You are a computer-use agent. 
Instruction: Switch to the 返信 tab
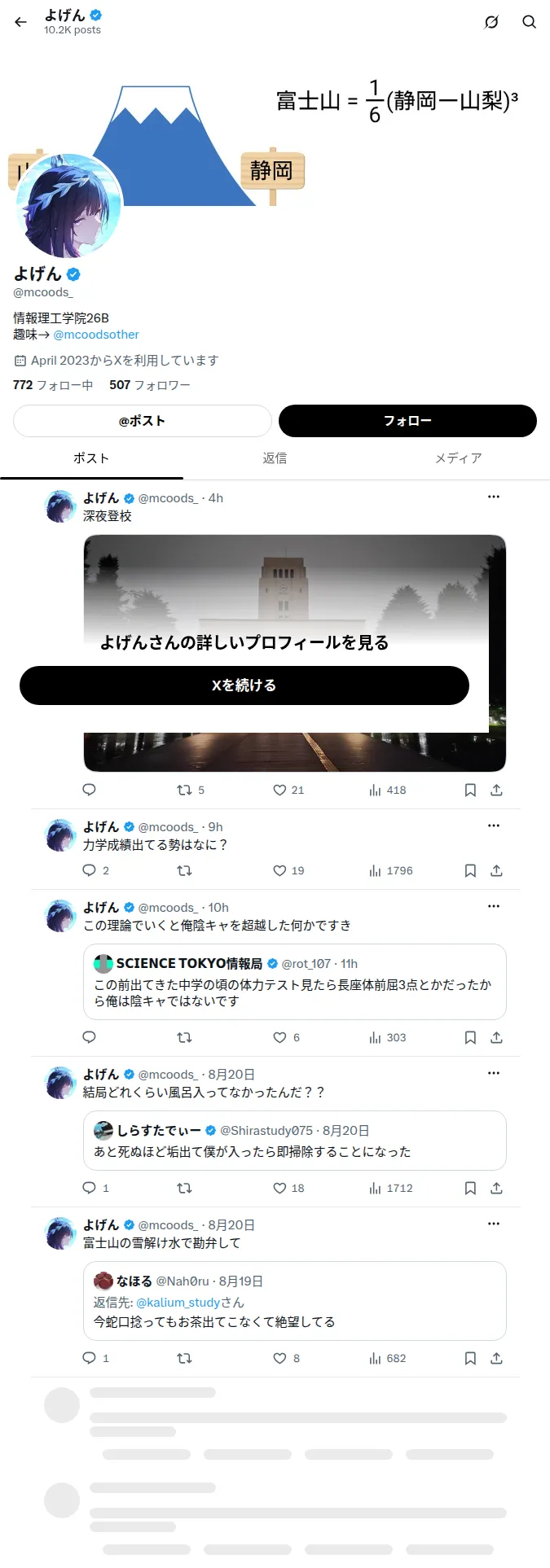(275, 458)
